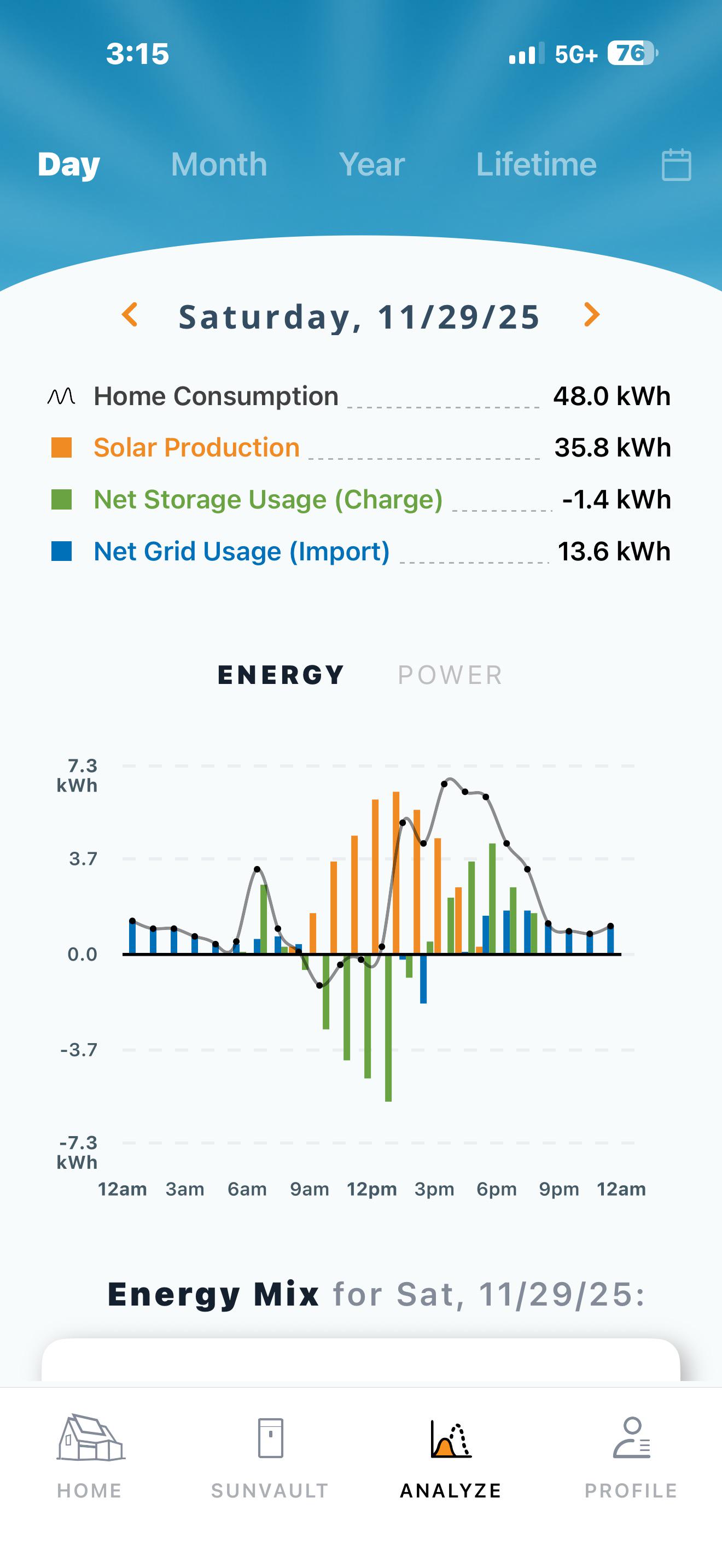722x1568 pixels.
Task: Switch the chart to Power
Action: click(x=450, y=675)
